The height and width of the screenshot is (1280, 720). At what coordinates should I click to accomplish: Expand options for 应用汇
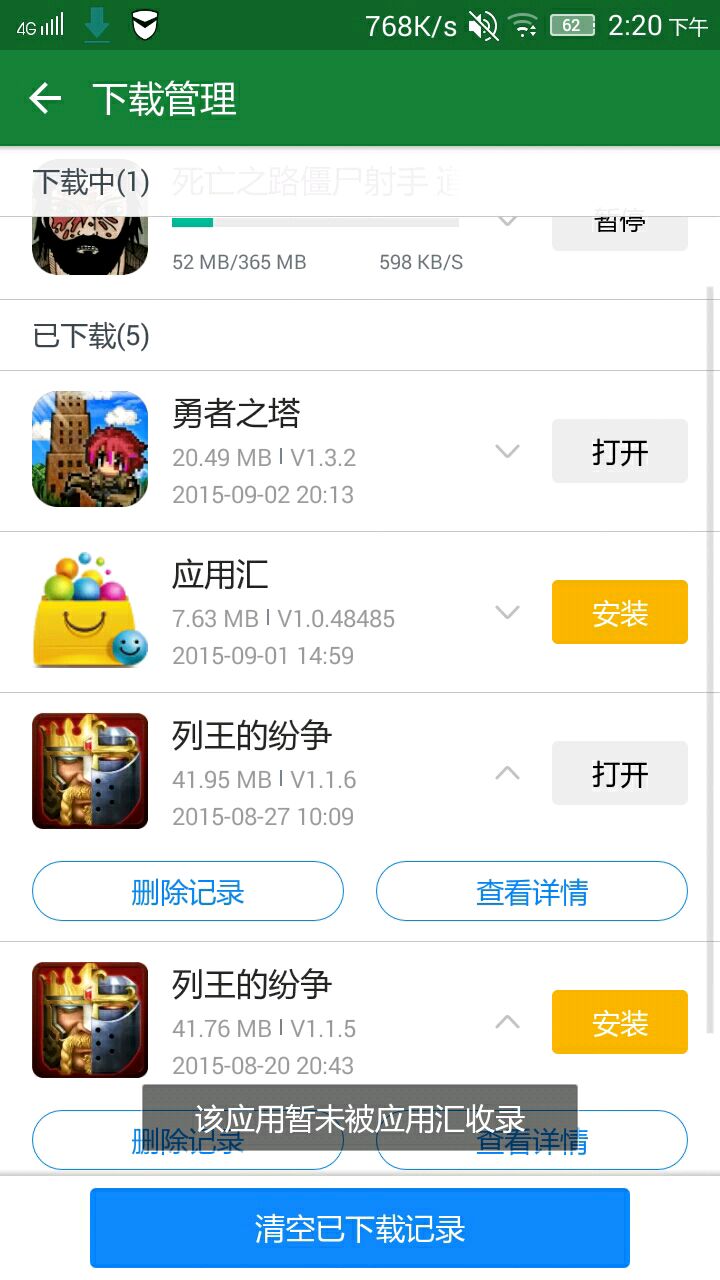coord(508,612)
